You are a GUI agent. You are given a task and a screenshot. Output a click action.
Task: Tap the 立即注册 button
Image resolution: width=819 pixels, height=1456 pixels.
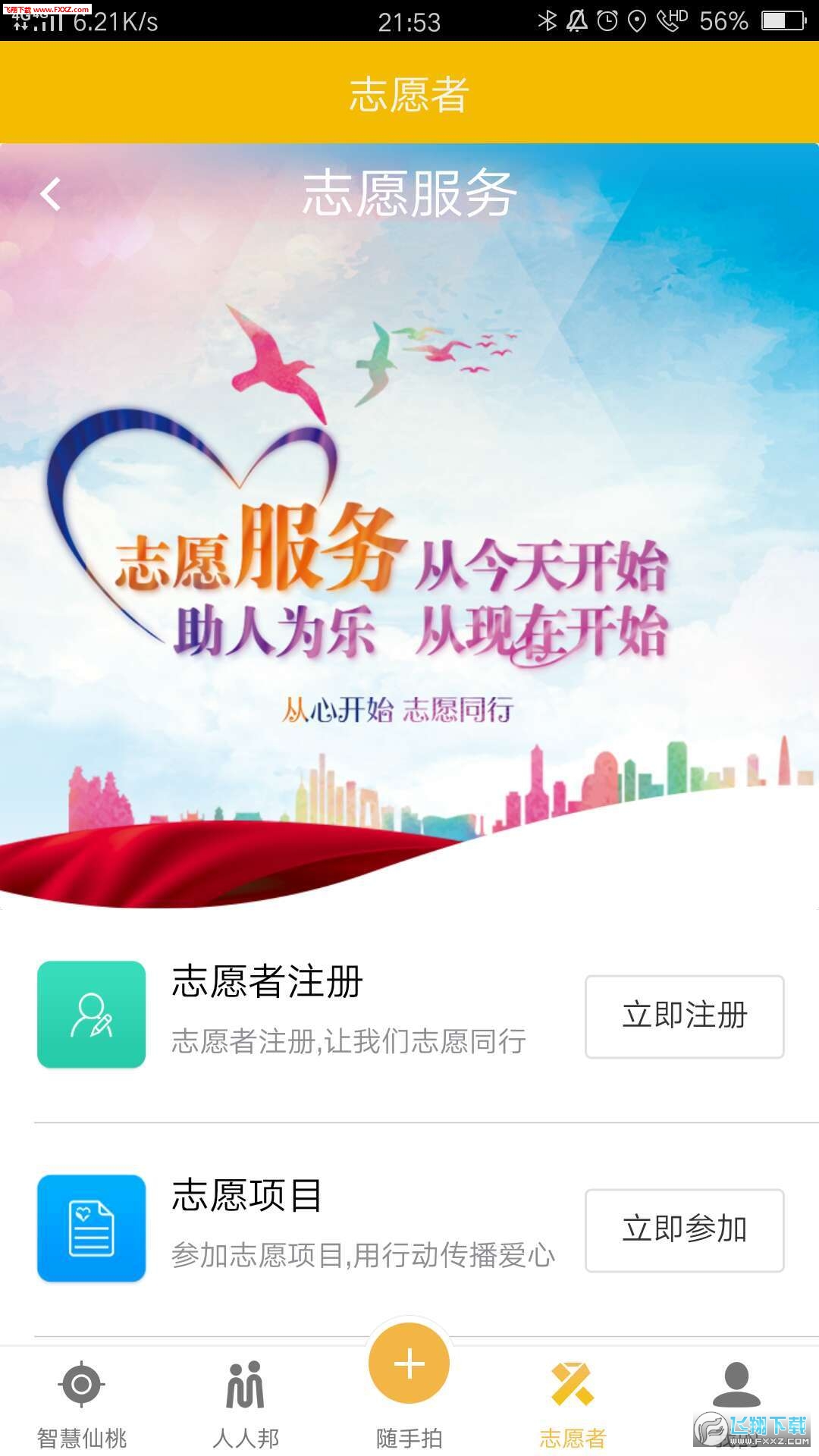point(684,1016)
